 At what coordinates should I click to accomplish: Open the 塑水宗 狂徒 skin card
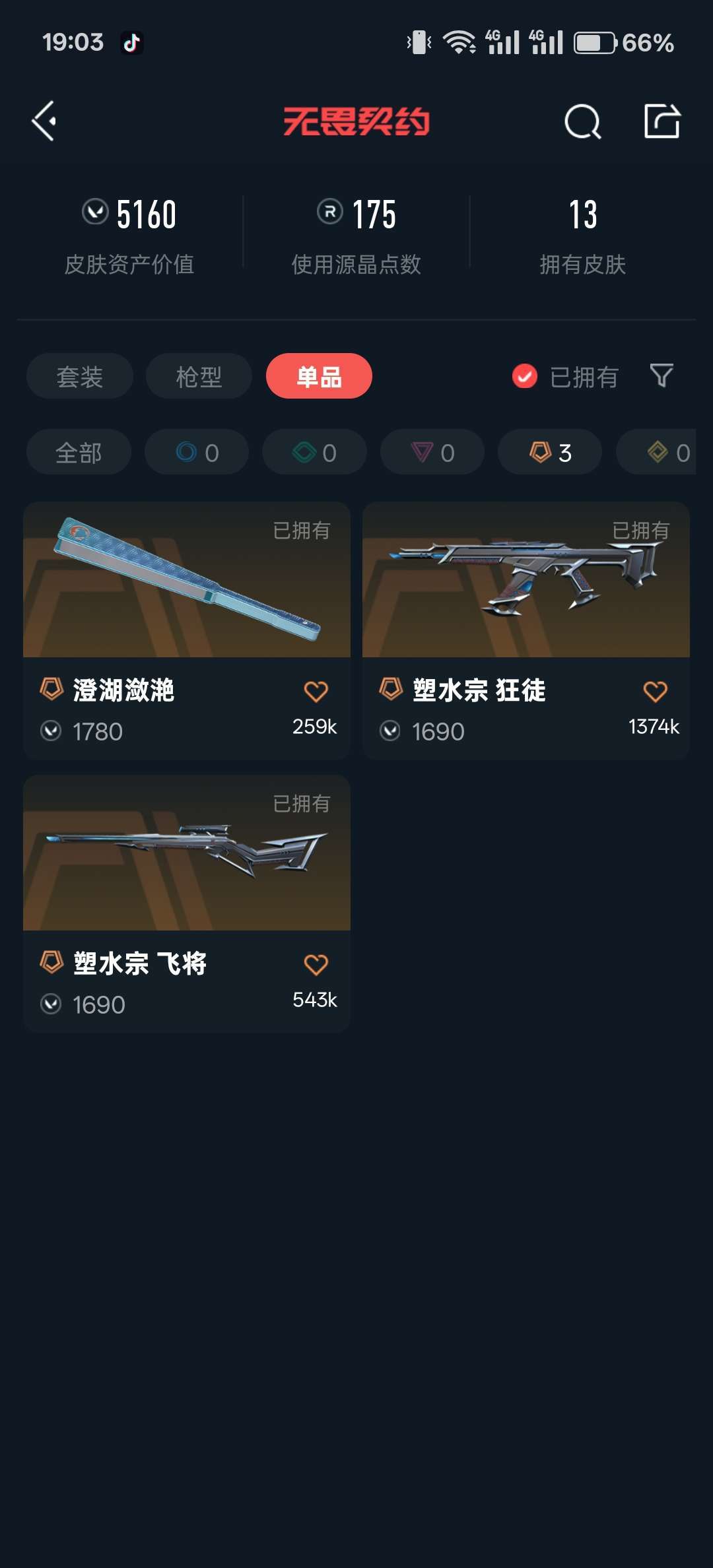526,630
